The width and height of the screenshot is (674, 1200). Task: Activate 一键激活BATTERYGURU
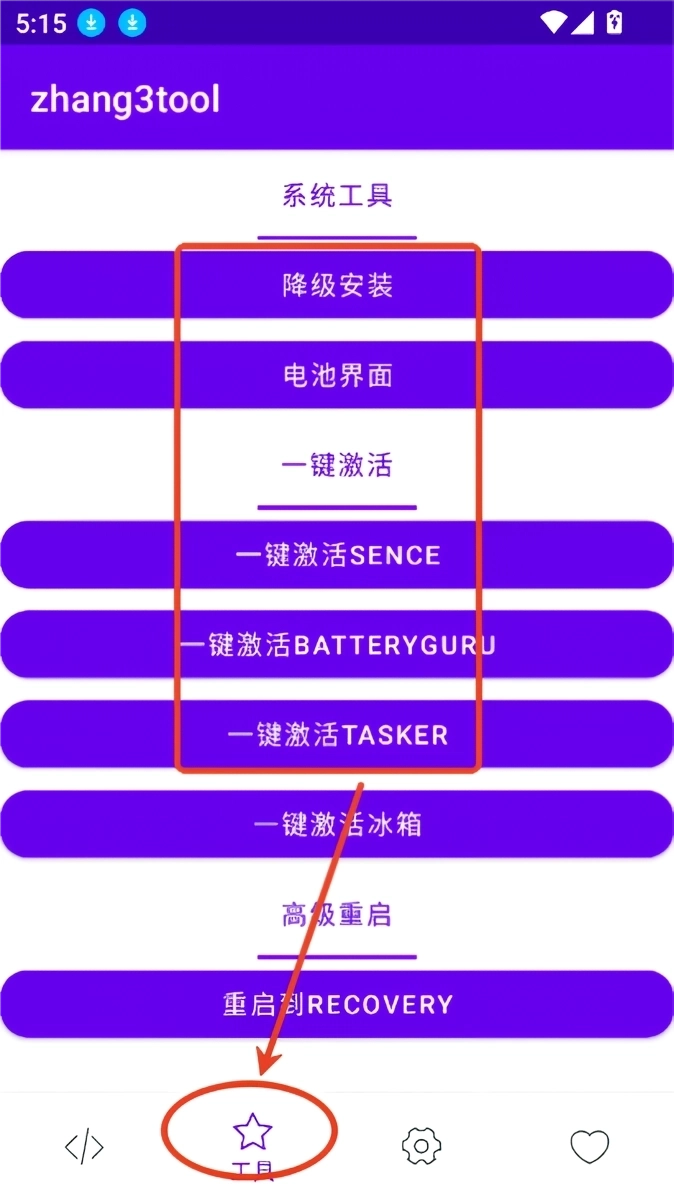click(x=337, y=645)
